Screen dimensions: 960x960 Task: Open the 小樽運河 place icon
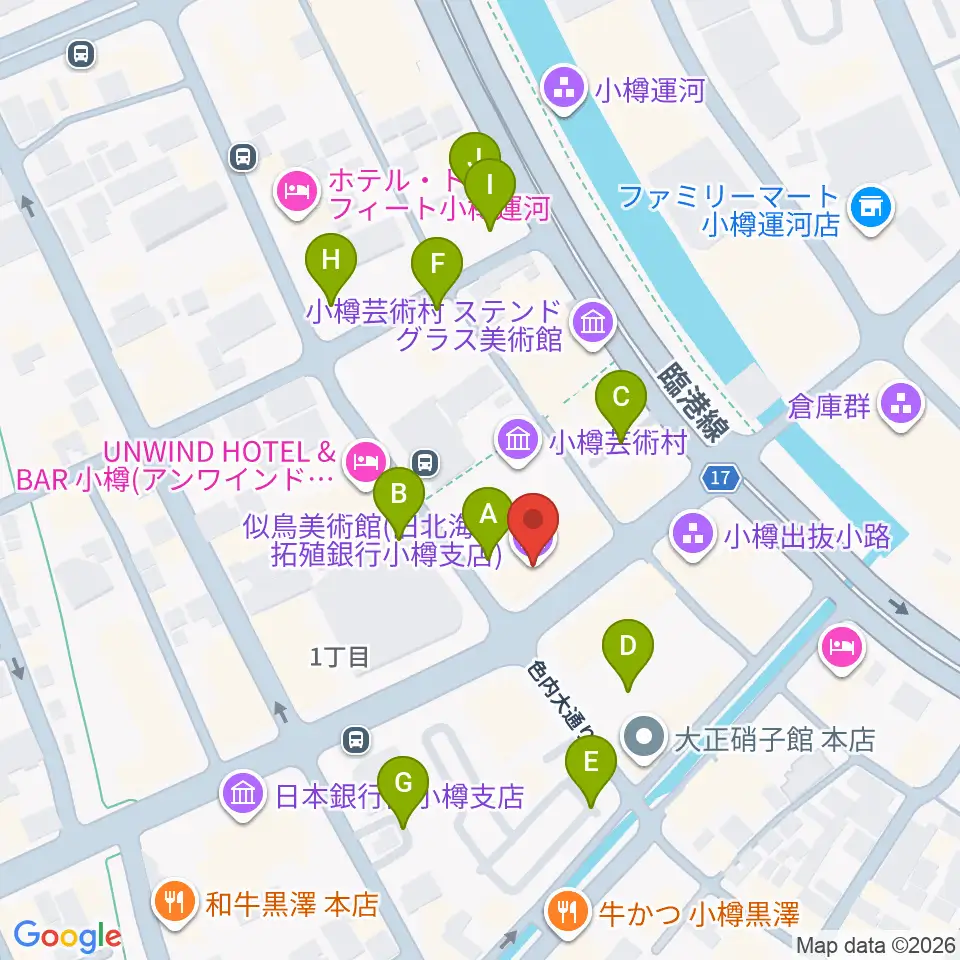(x=564, y=90)
